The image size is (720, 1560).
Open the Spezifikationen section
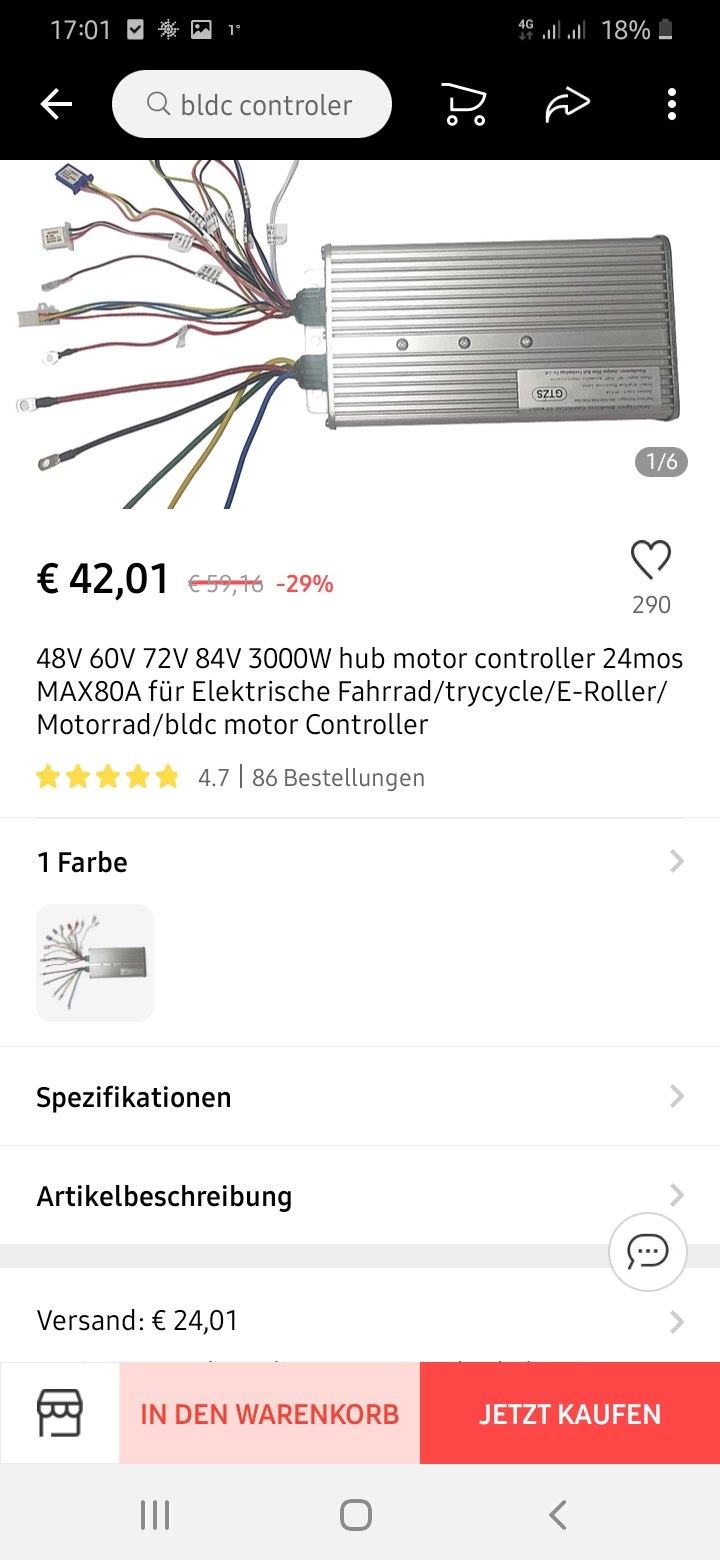(360, 1097)
